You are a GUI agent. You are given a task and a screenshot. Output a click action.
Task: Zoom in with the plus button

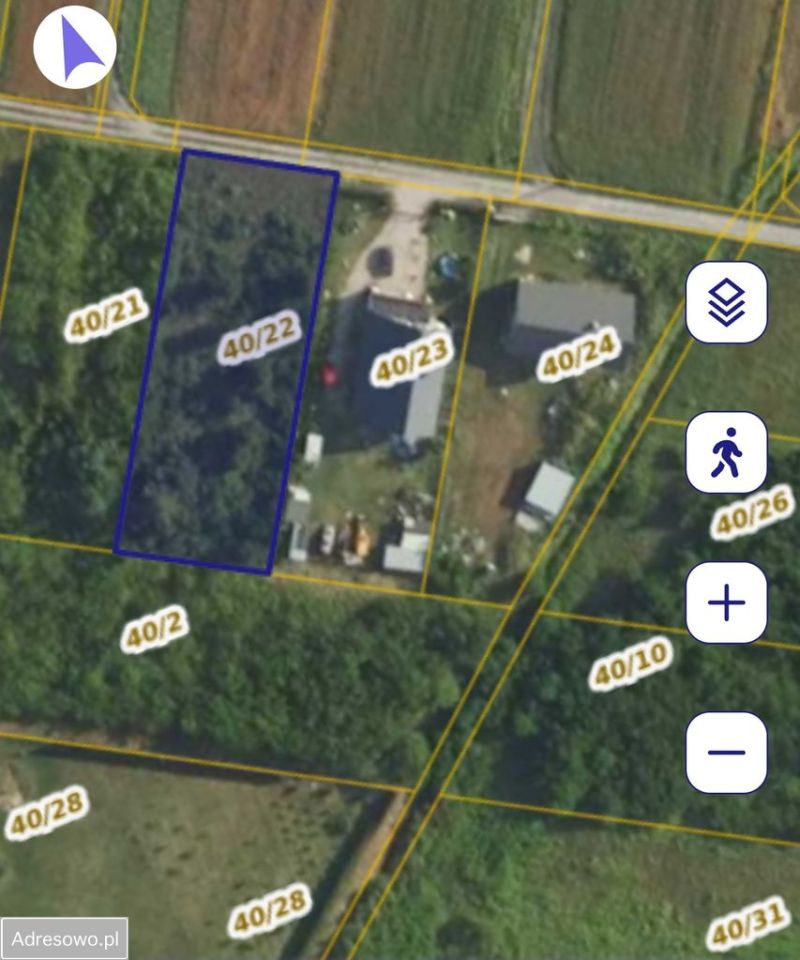pos(726,603)
